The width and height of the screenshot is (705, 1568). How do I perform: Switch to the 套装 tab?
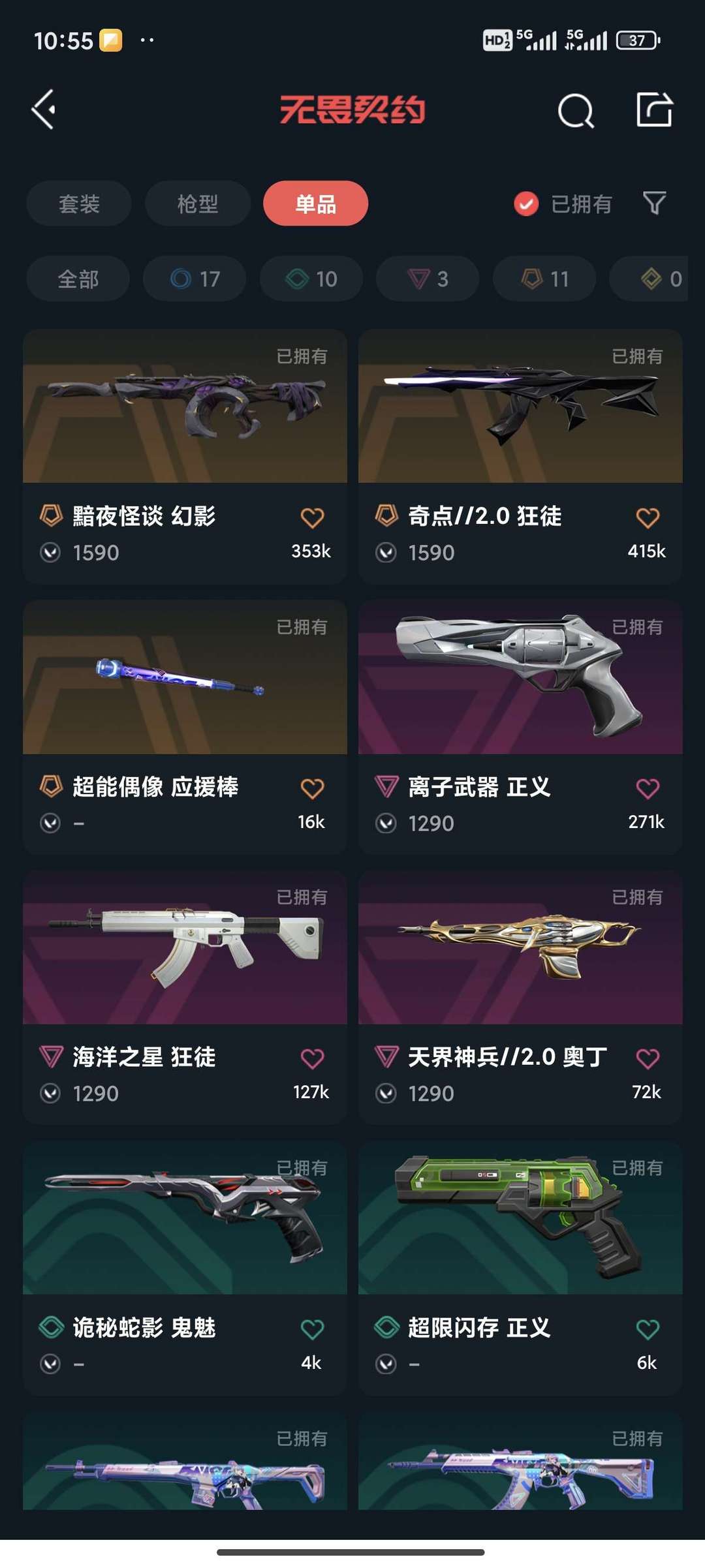pyautogui.click(x=79, y=204)
